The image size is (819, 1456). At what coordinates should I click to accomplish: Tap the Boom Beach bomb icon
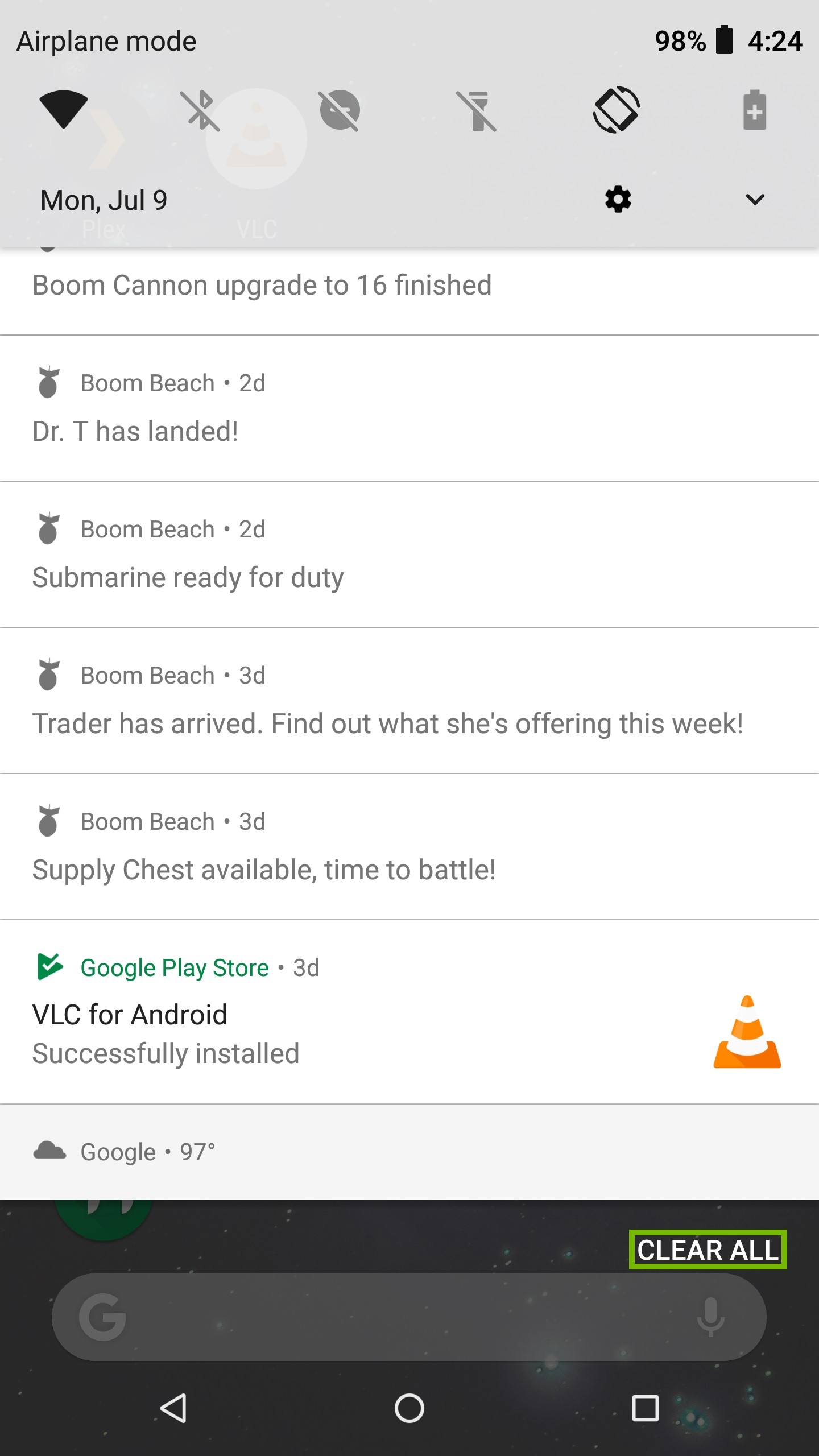pyautogui.click(x=49, y=382)
